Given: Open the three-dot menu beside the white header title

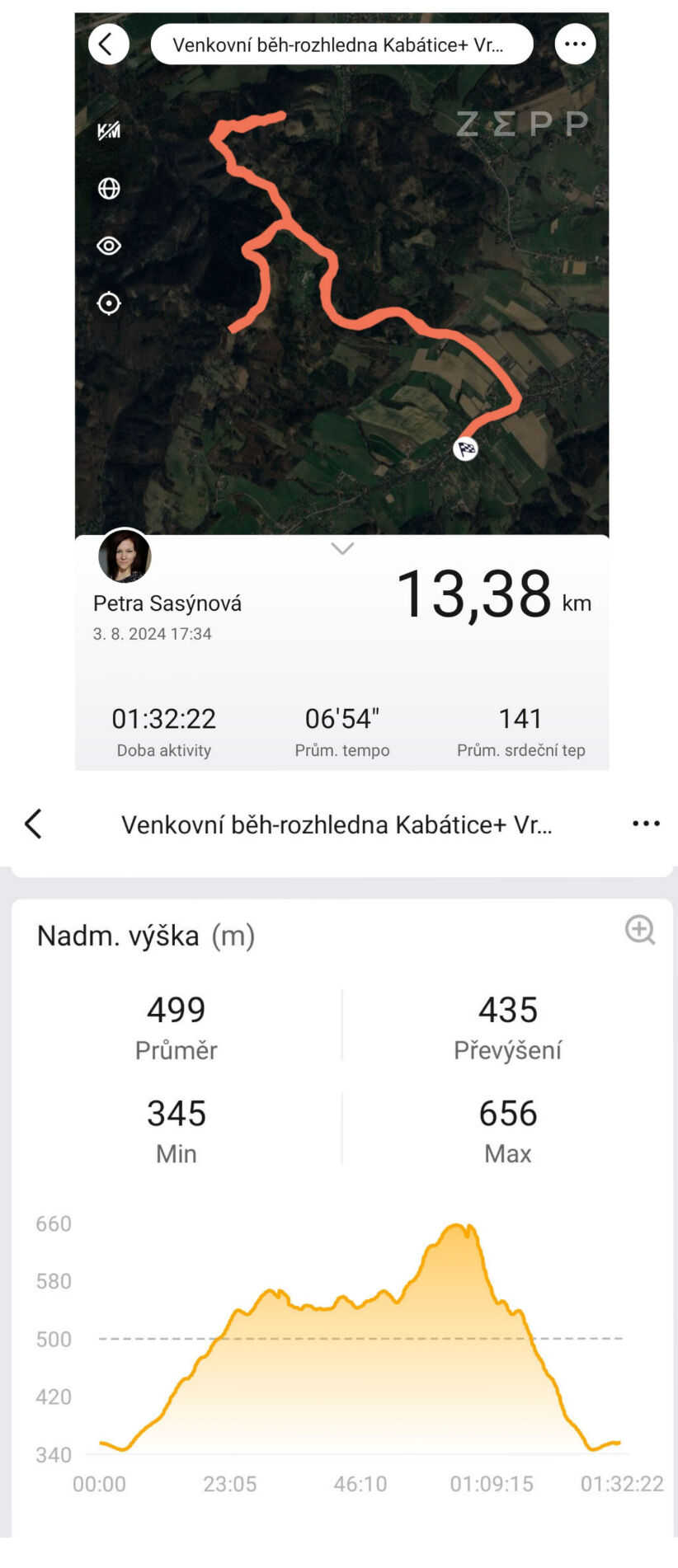Looking at the screenshot, I should pos(646,824).
